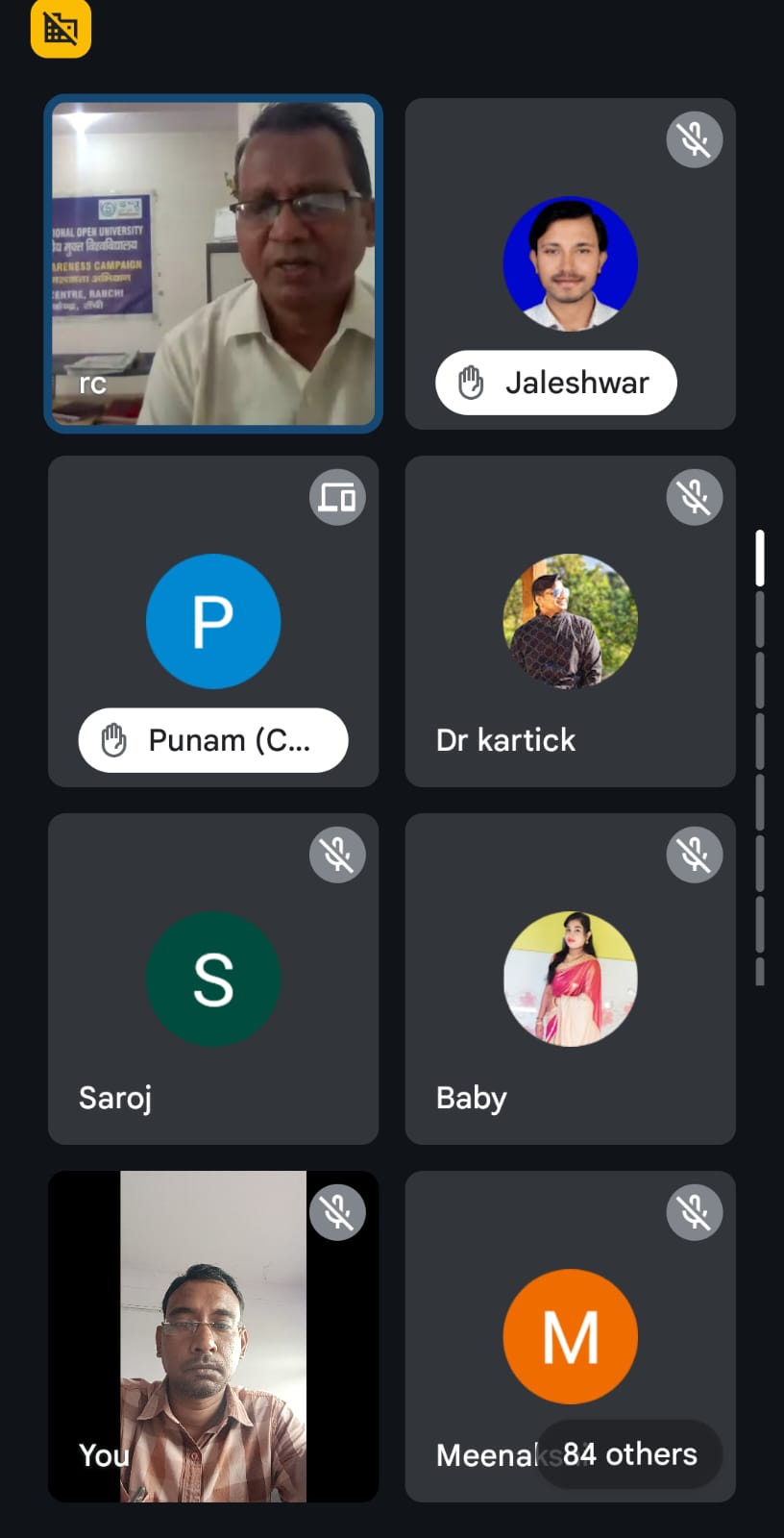This screenshot has width=784, height=1538.
Task: Open Jaleshwar's participant tile
Action: 570,263
